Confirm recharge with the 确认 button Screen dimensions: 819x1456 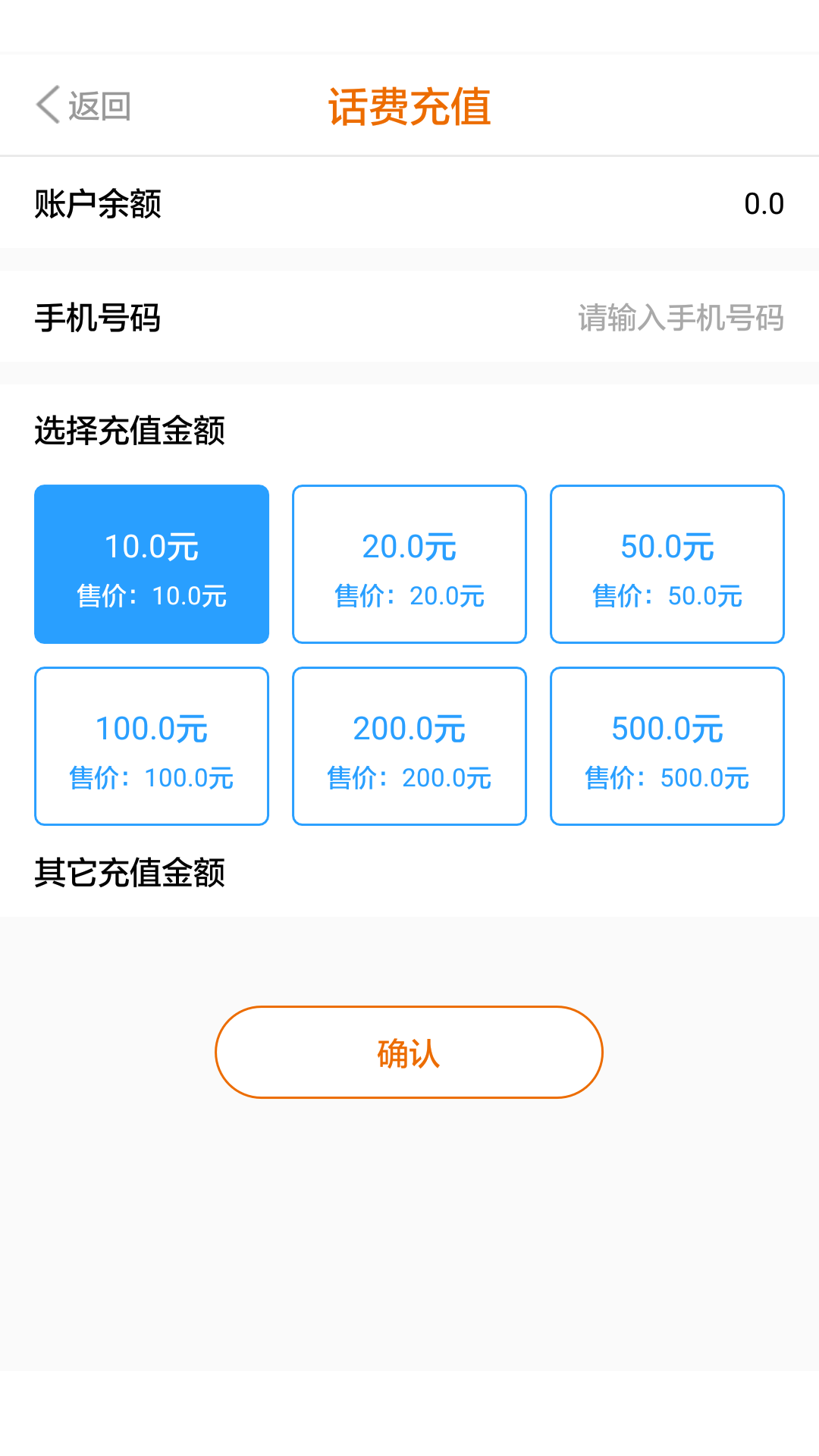[409, 1052]
